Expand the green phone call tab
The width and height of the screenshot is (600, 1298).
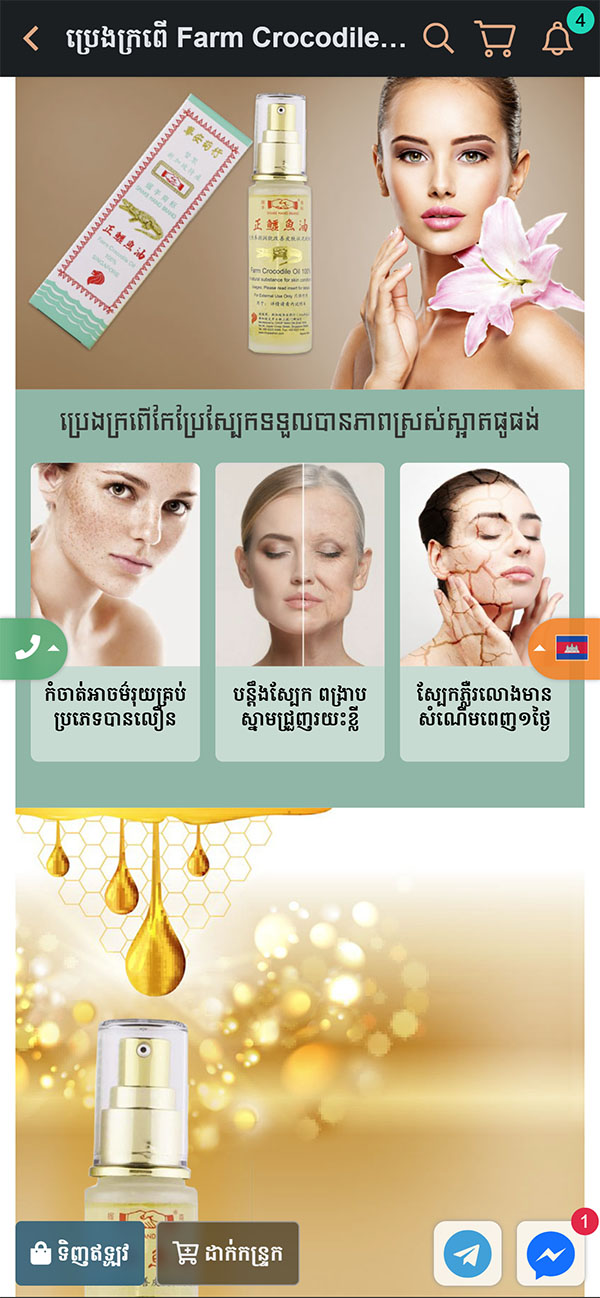tap(33, 648)
